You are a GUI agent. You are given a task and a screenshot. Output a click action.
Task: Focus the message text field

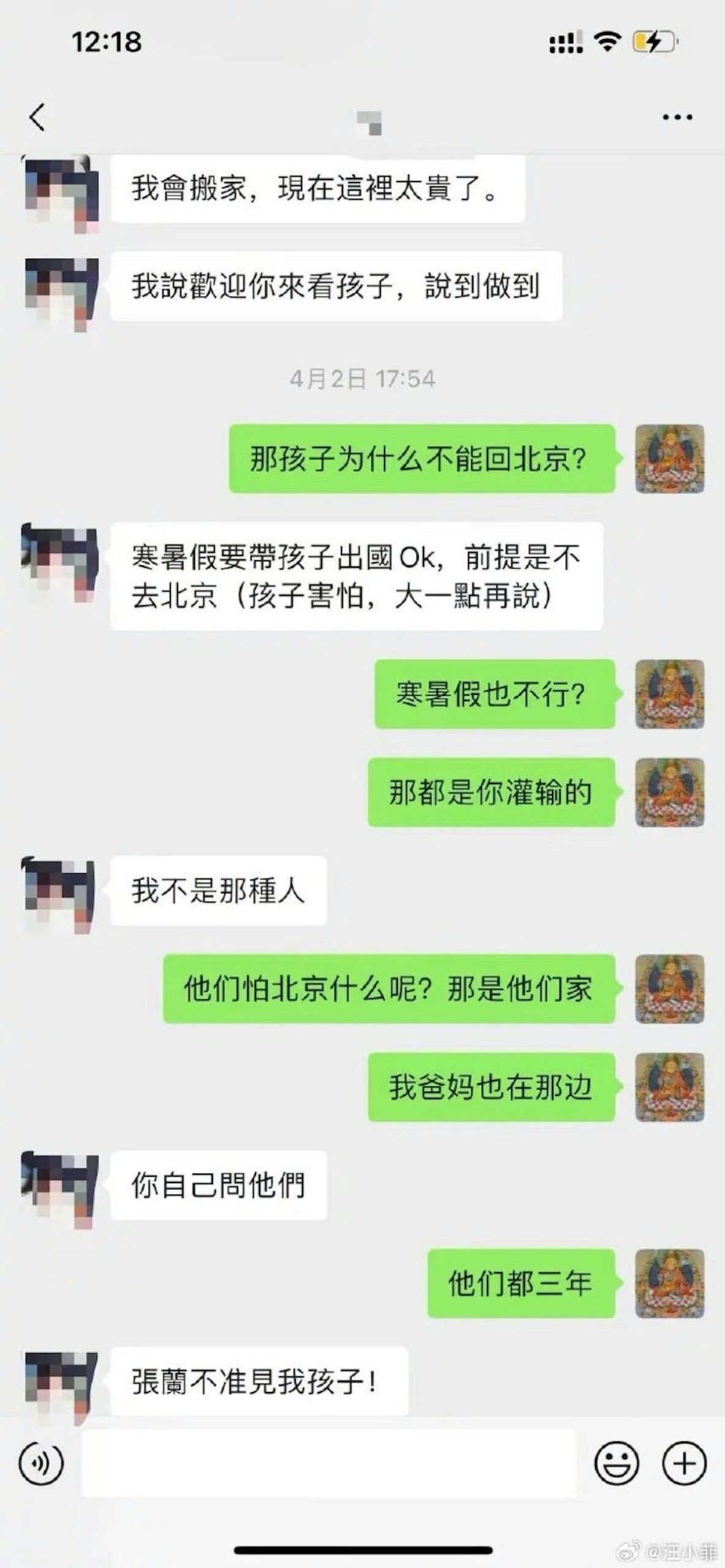click(329, 1464)
